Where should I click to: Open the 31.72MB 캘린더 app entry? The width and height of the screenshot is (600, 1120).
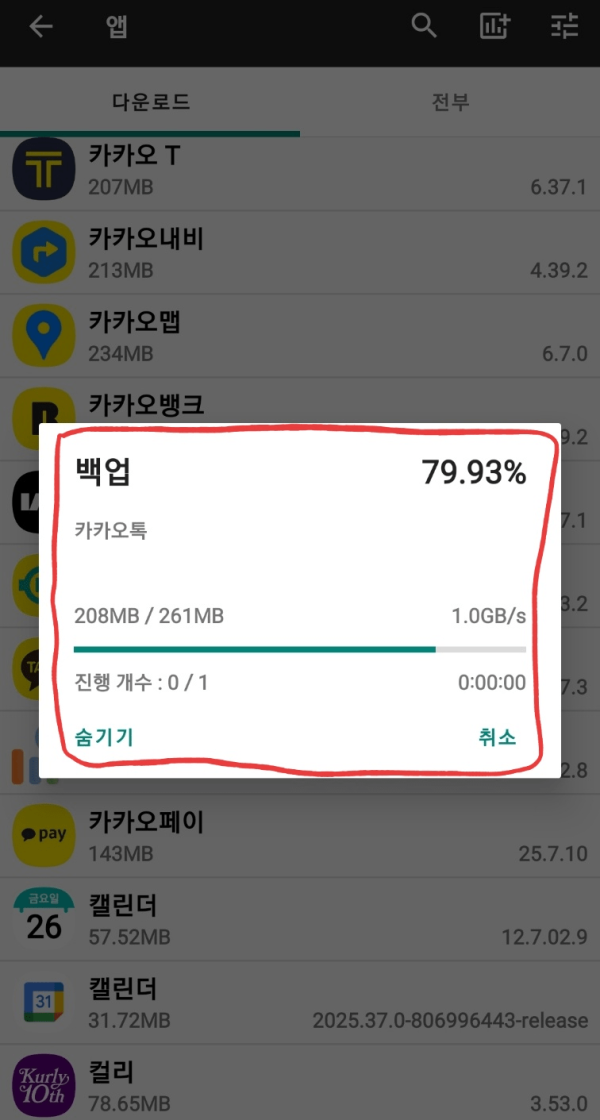tap(300, 1003)
